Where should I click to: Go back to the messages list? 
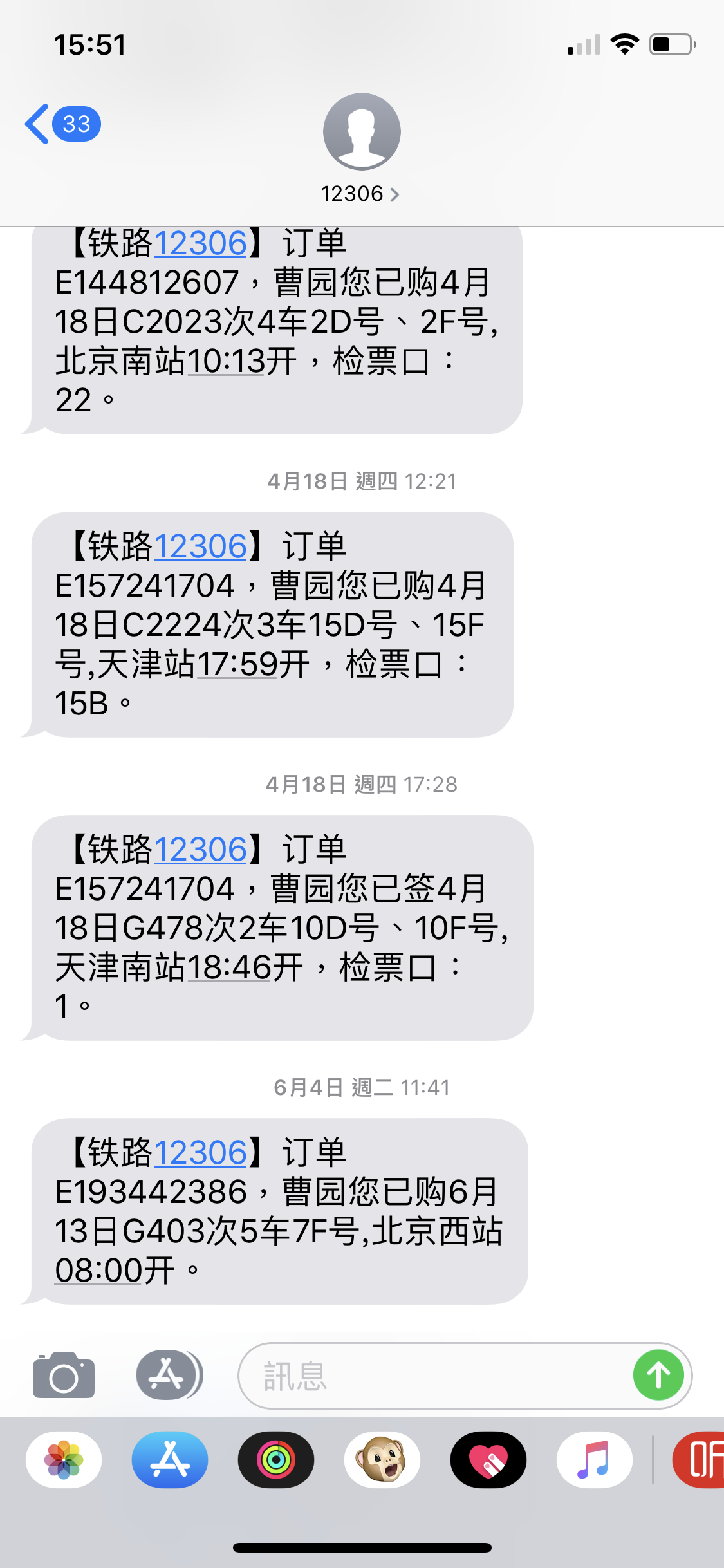click(61, 124)
